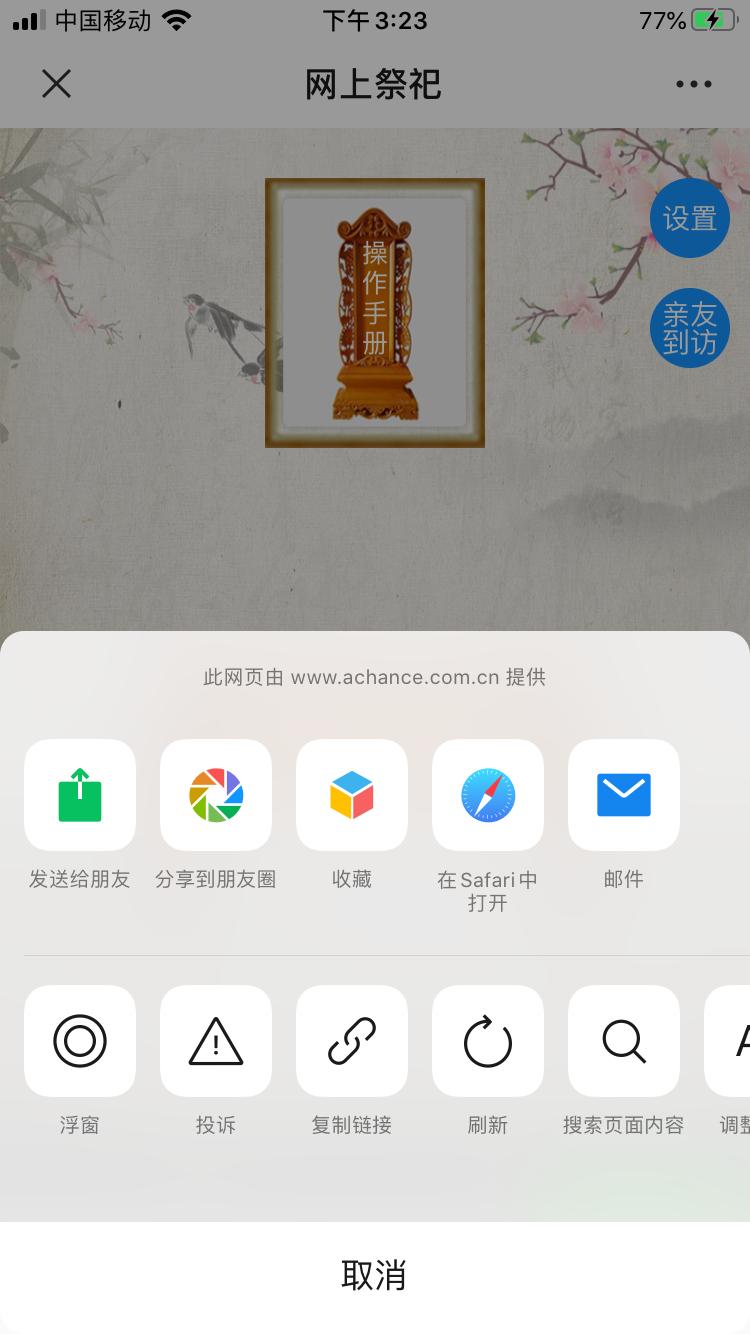Enable 浮窗 floating window mode
This screenshot has width=750, height=1334.
point(79,1040)
